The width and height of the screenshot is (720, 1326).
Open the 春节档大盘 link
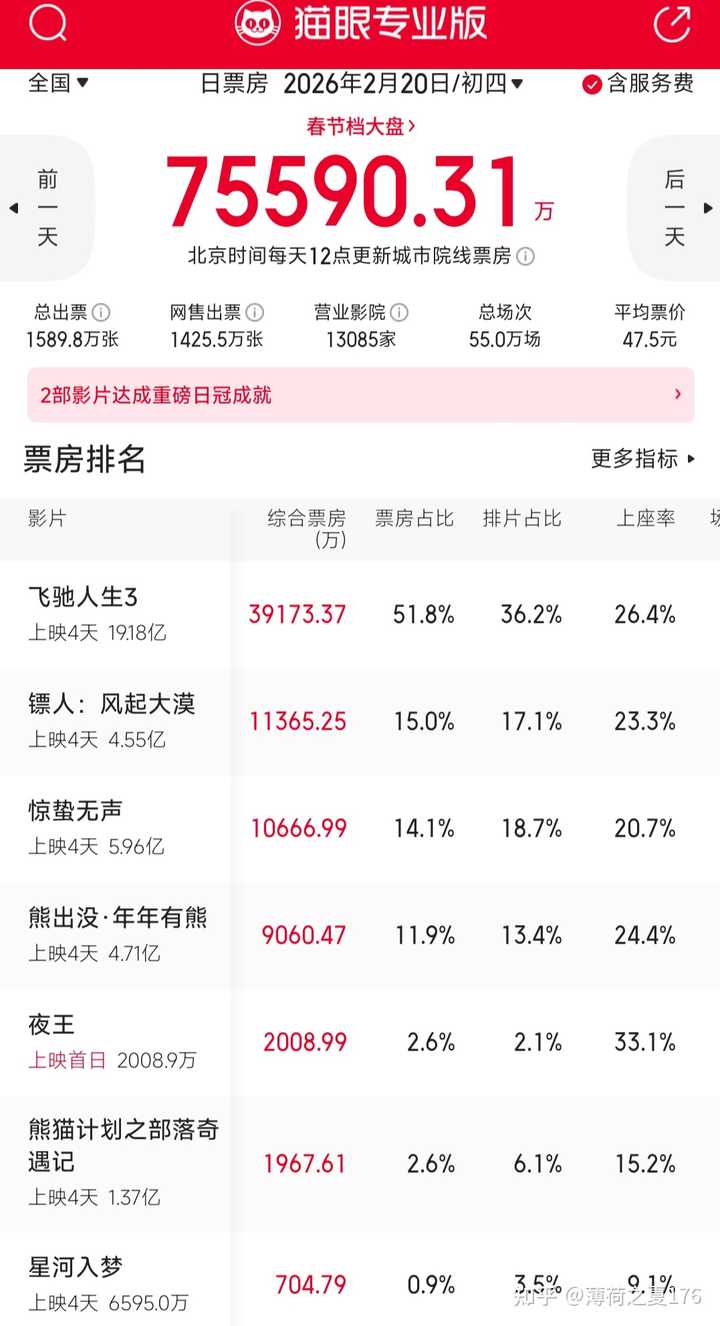pyautogui.click(x=360, y=127)
